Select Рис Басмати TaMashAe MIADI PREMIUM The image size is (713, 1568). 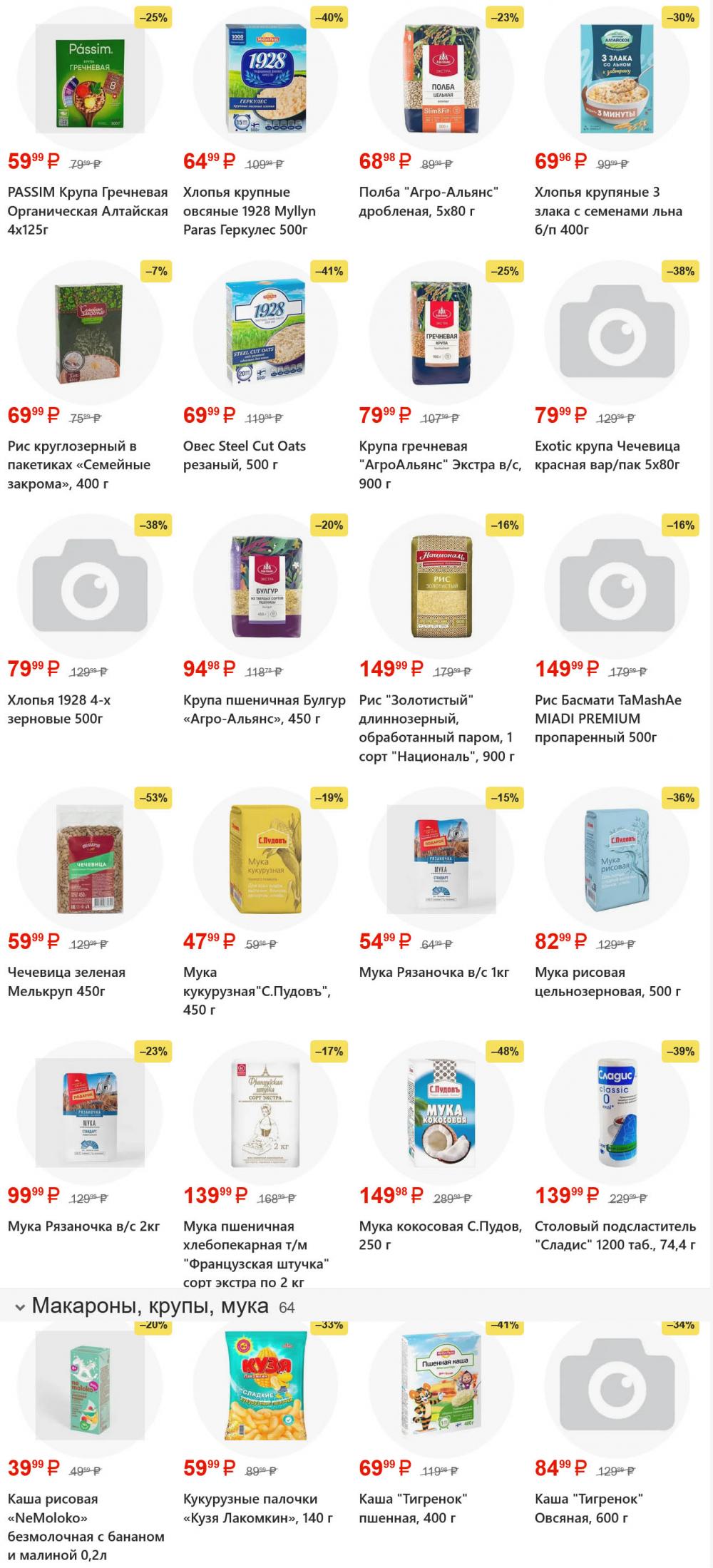click(607, 718)
